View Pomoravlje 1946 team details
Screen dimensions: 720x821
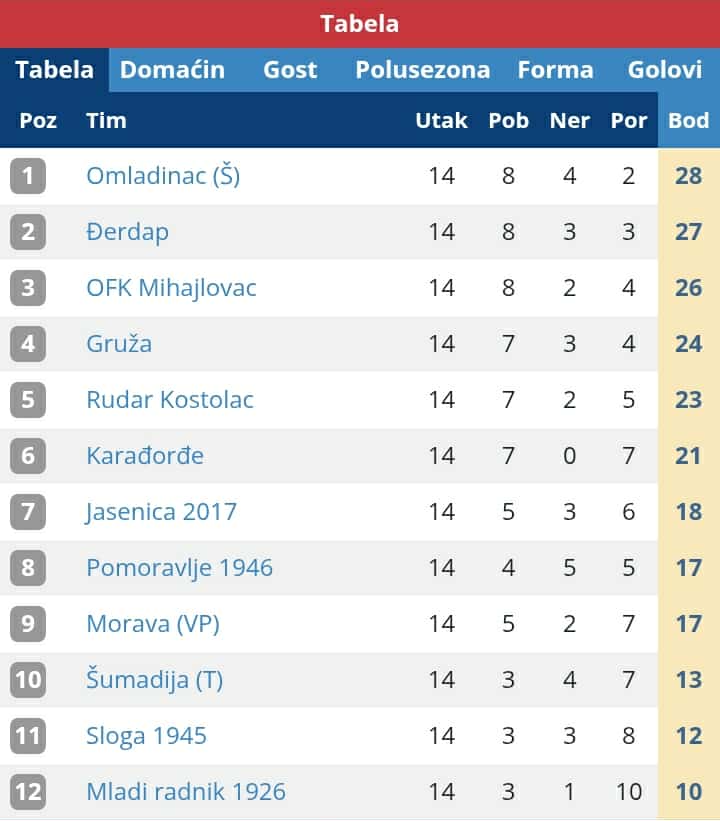click(x=179, y=568)
